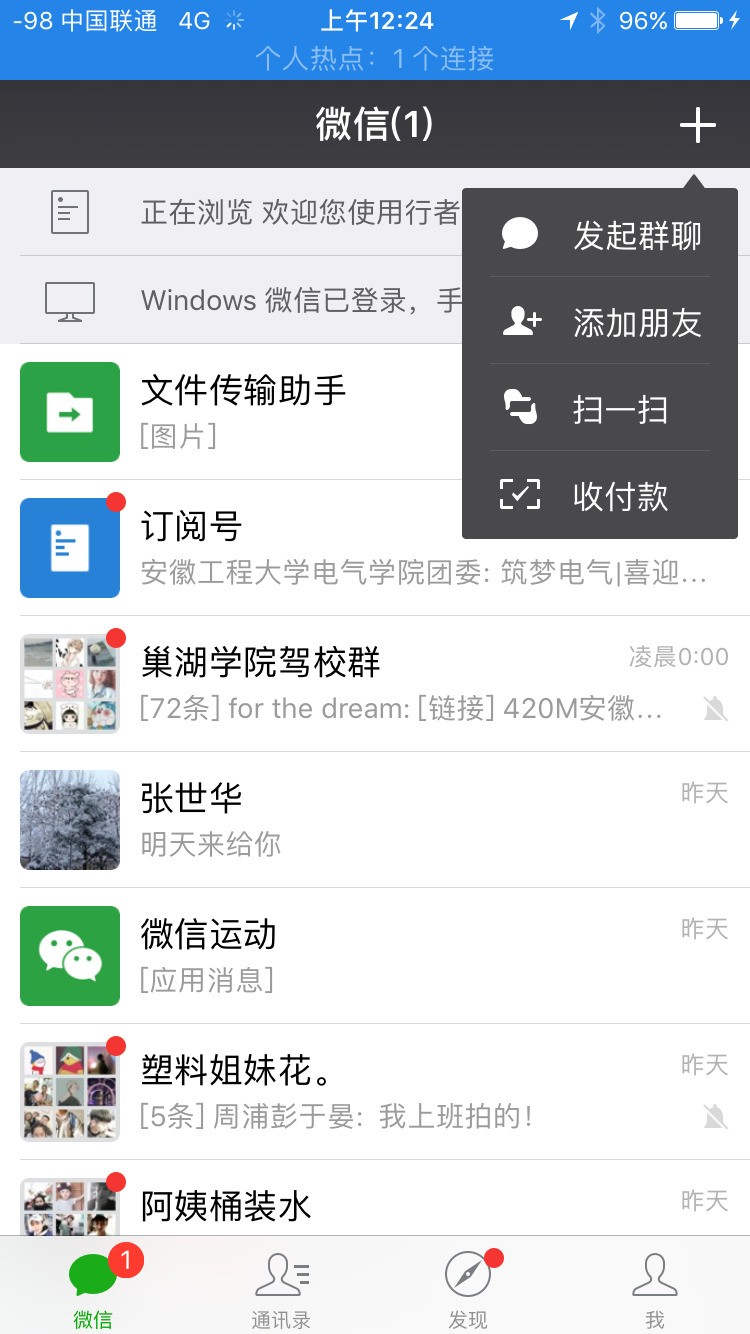Open the 巢湖学院驾校群 group chat

pyautogui.click(x=375, y=683)
